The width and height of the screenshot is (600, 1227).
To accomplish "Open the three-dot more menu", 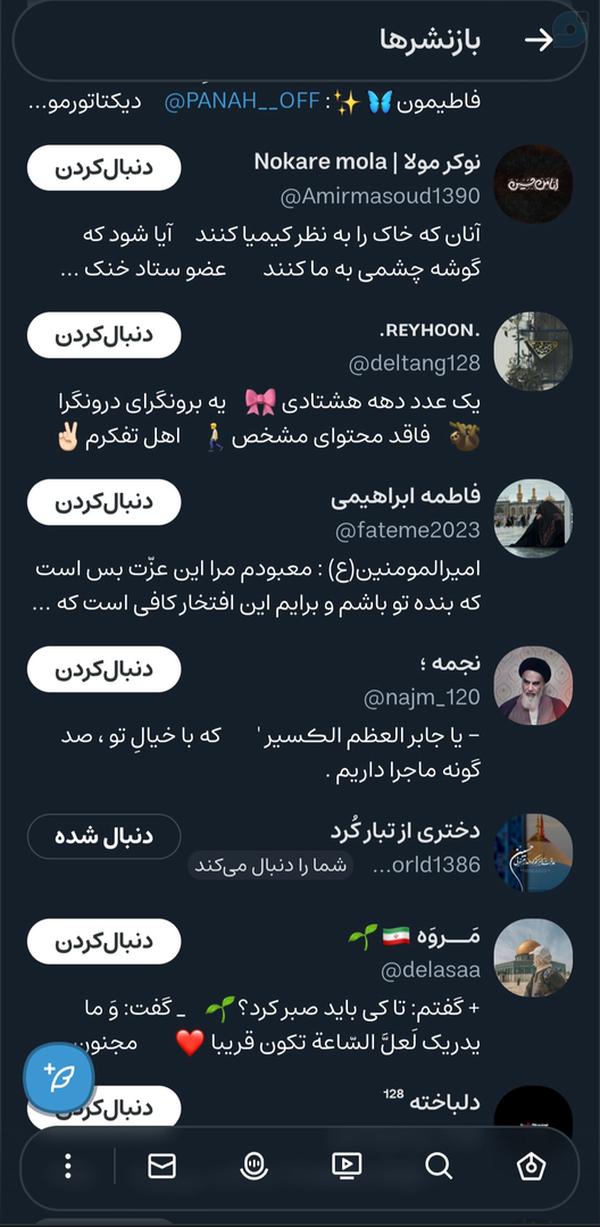I will click(68, 1166).
